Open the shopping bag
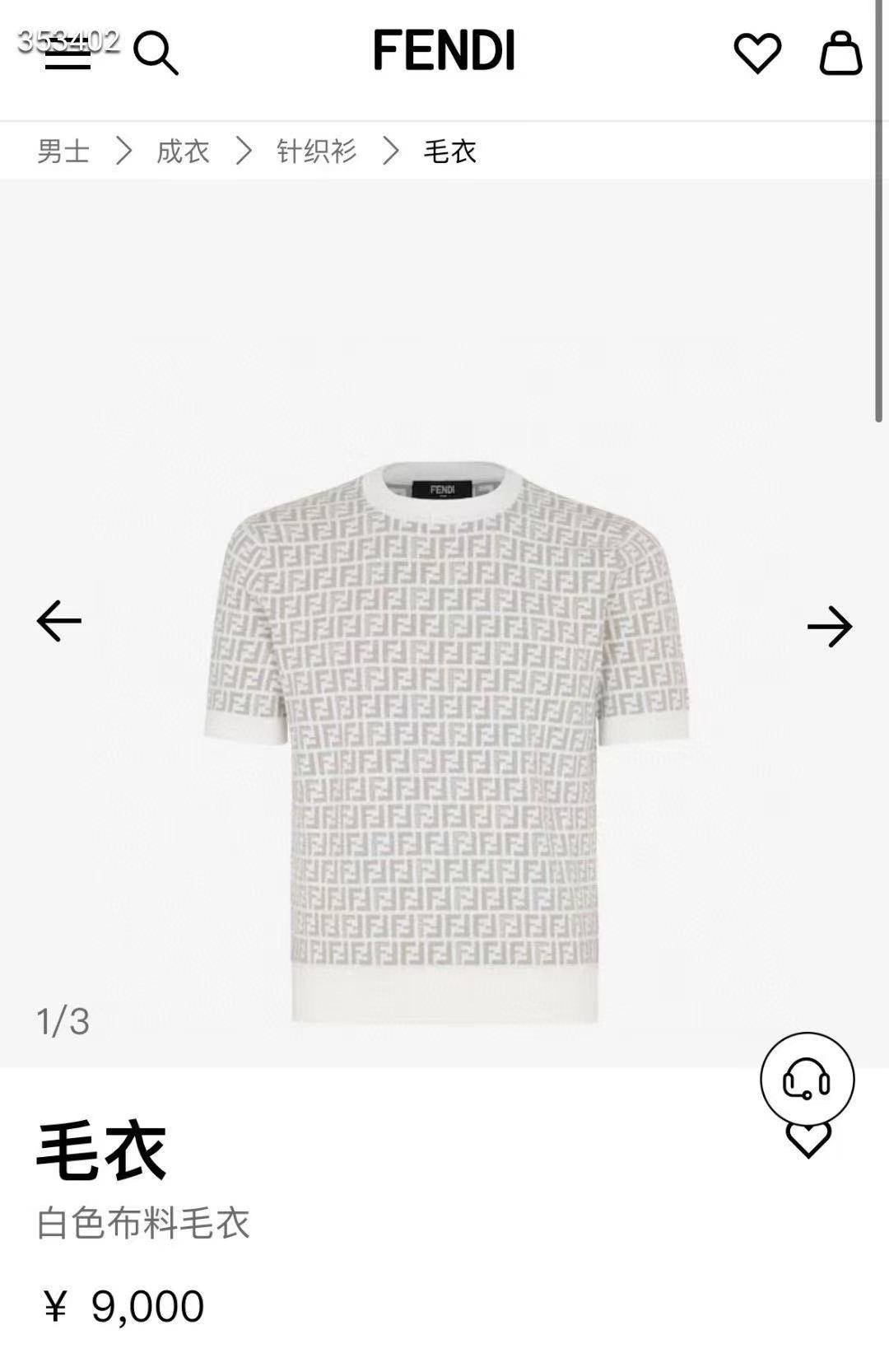This screenshot has width=889, height=1372. click(840, 54)
